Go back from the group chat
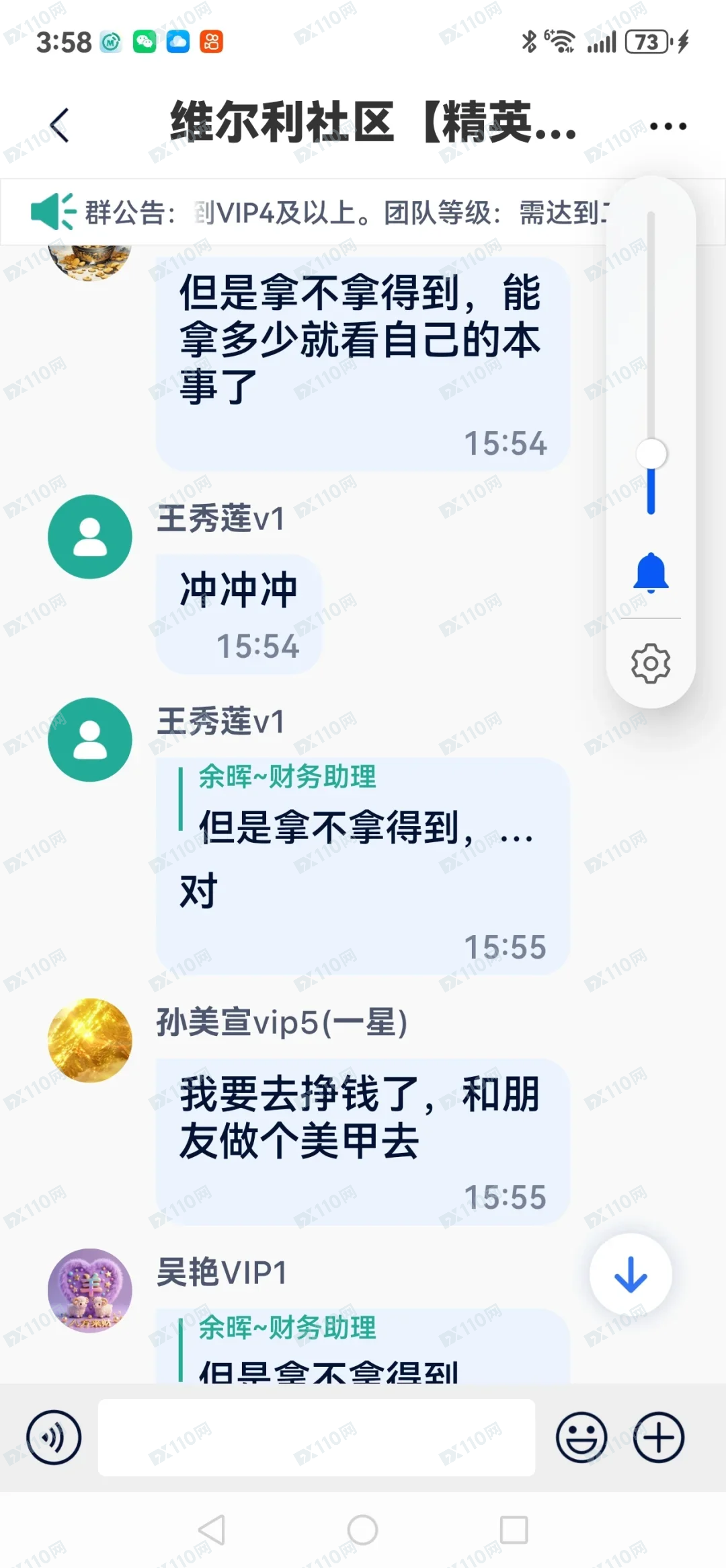 pyautogui.click(x=59, y=125)
